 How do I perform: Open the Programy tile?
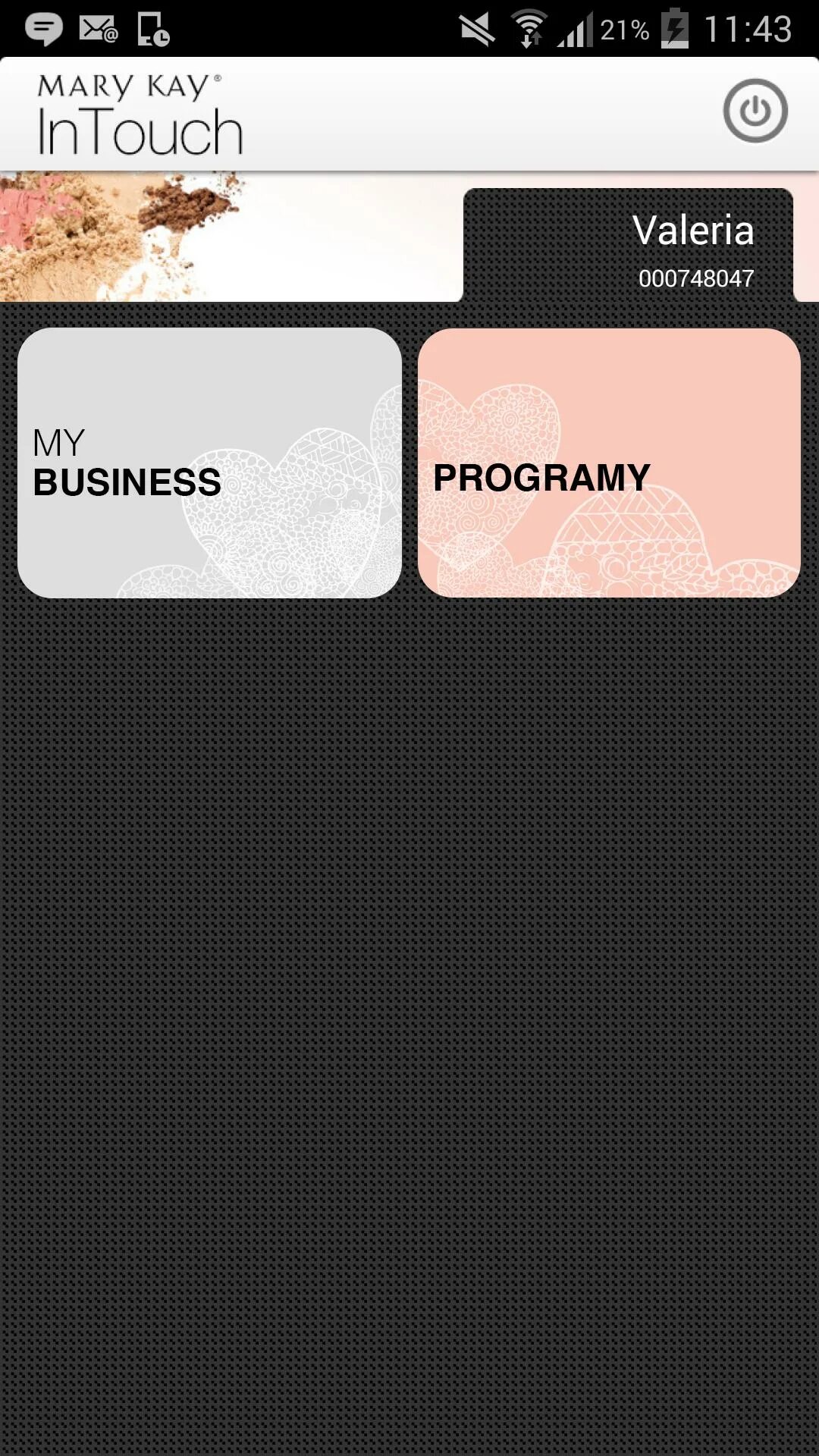click(609, 463)
